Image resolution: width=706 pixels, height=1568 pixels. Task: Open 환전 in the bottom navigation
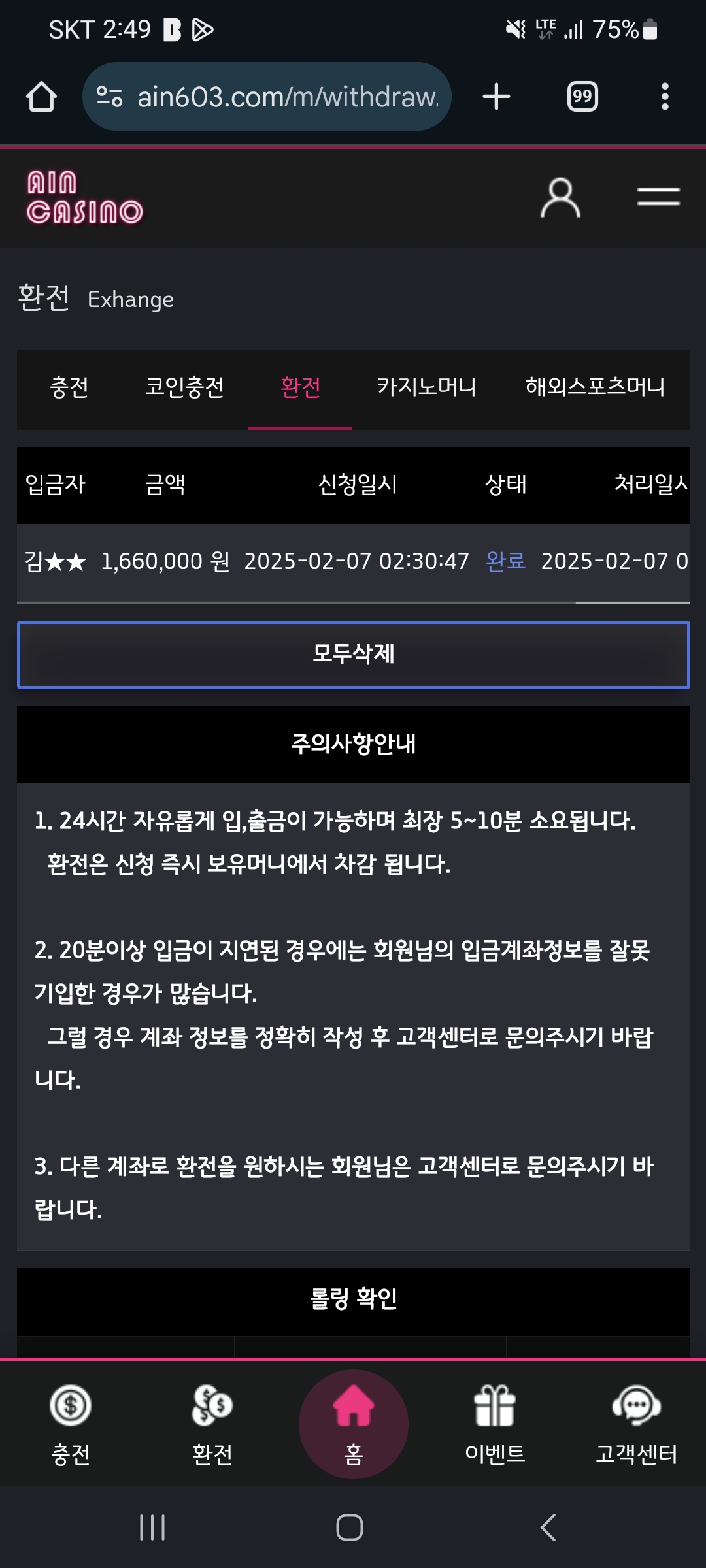click(212, 1424)
